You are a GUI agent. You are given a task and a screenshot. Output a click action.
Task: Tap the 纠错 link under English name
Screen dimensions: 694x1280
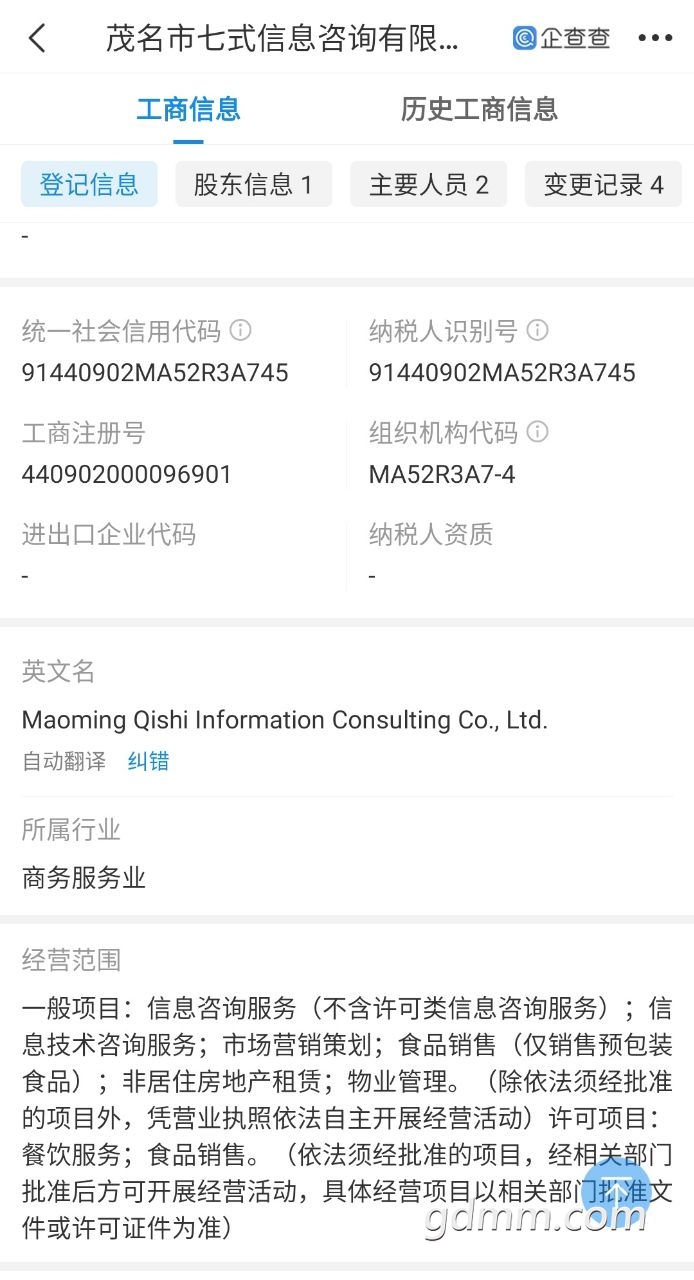point(148,761)
